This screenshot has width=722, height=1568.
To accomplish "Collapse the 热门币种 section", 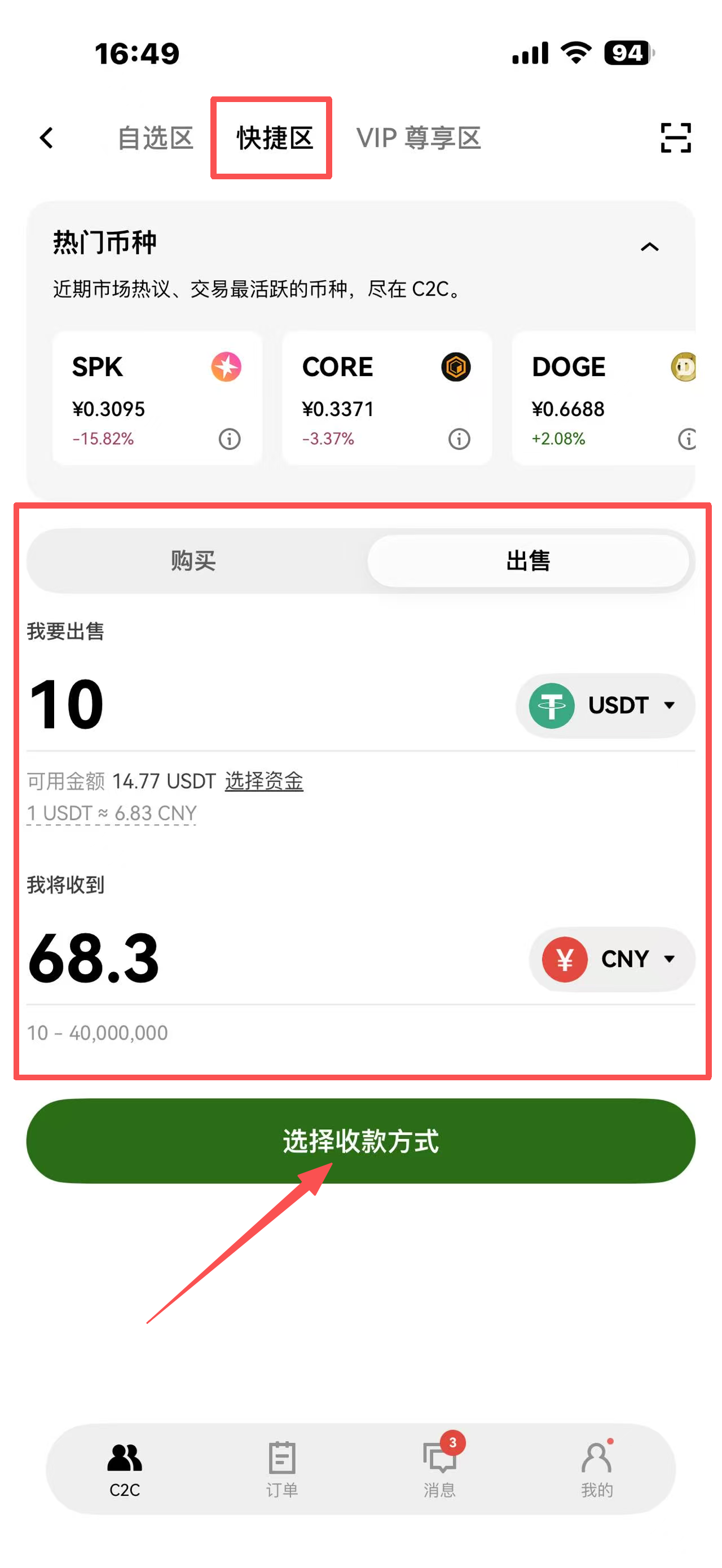I will [x=650, y=246].
